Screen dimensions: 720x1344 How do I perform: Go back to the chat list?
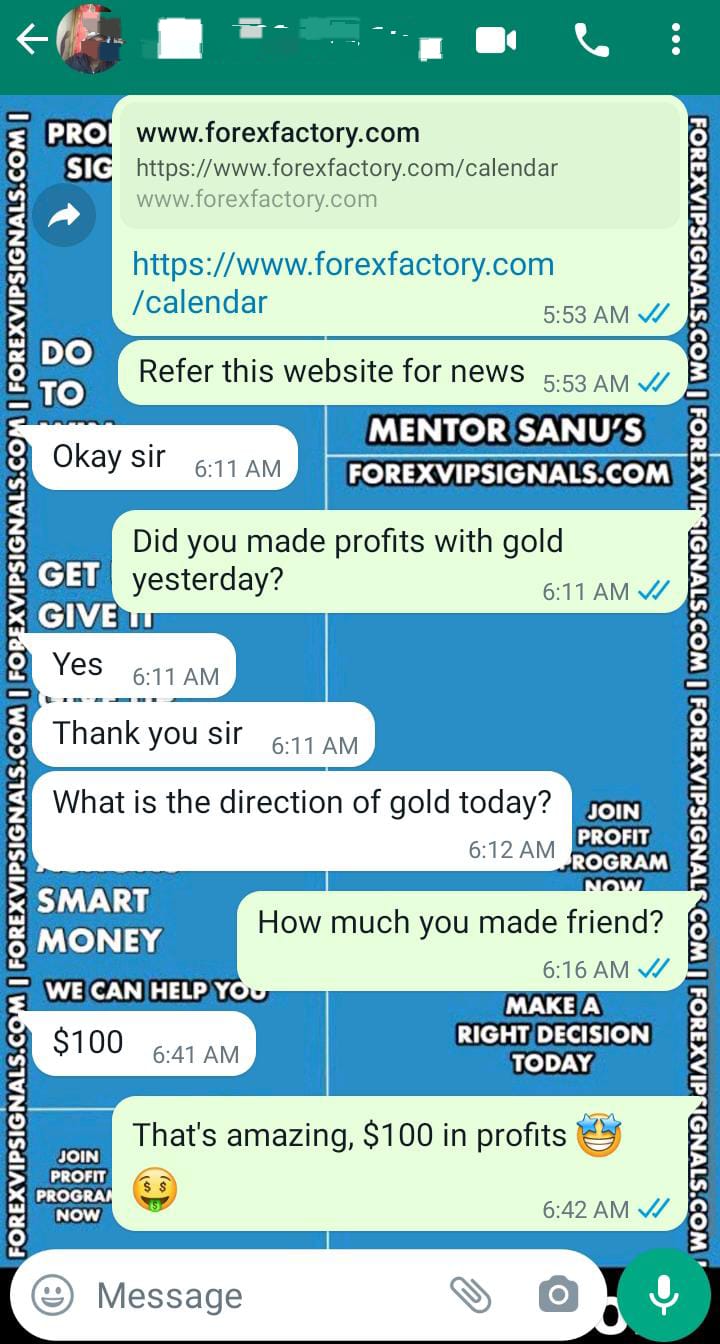tap(30, 40)
